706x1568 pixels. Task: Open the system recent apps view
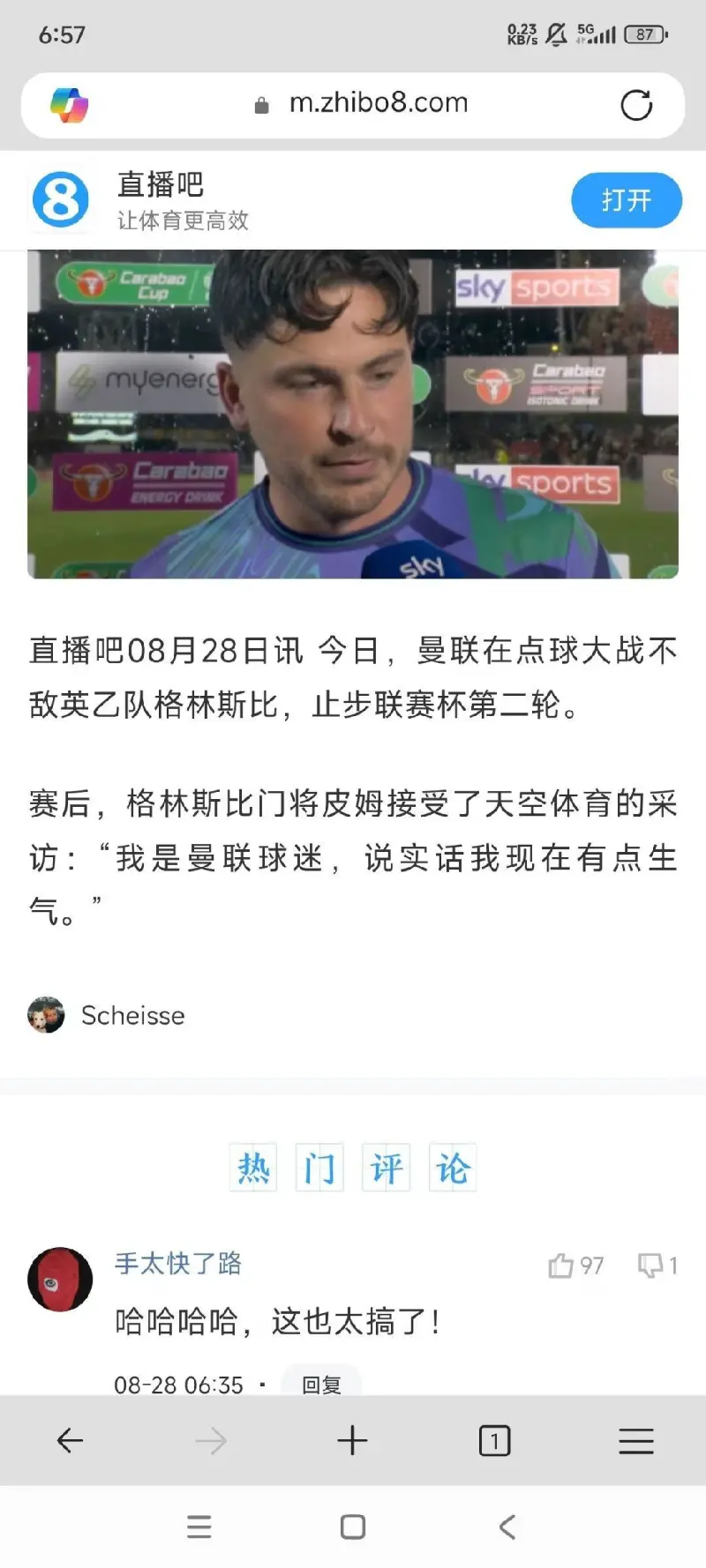point(199,1527)
